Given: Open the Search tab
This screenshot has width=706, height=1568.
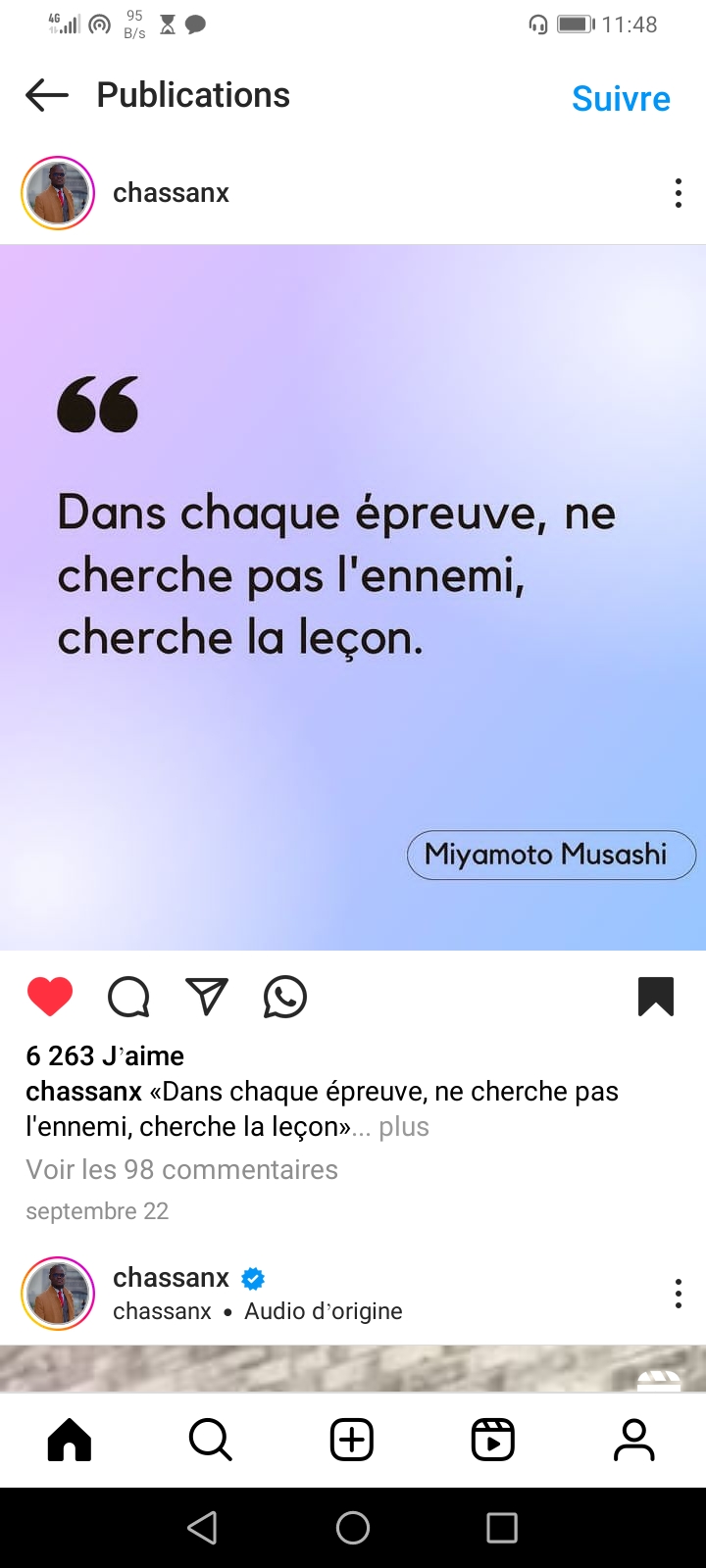Looking at the screenshot, I should point(211,1440).
